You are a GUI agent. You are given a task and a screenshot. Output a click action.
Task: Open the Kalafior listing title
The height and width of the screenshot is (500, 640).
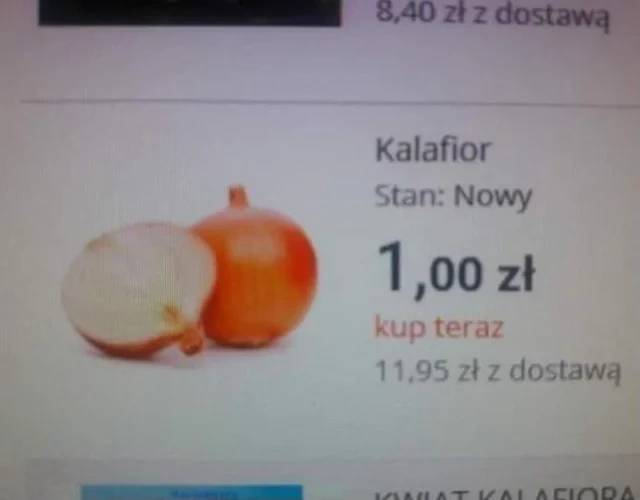[433, 151]
